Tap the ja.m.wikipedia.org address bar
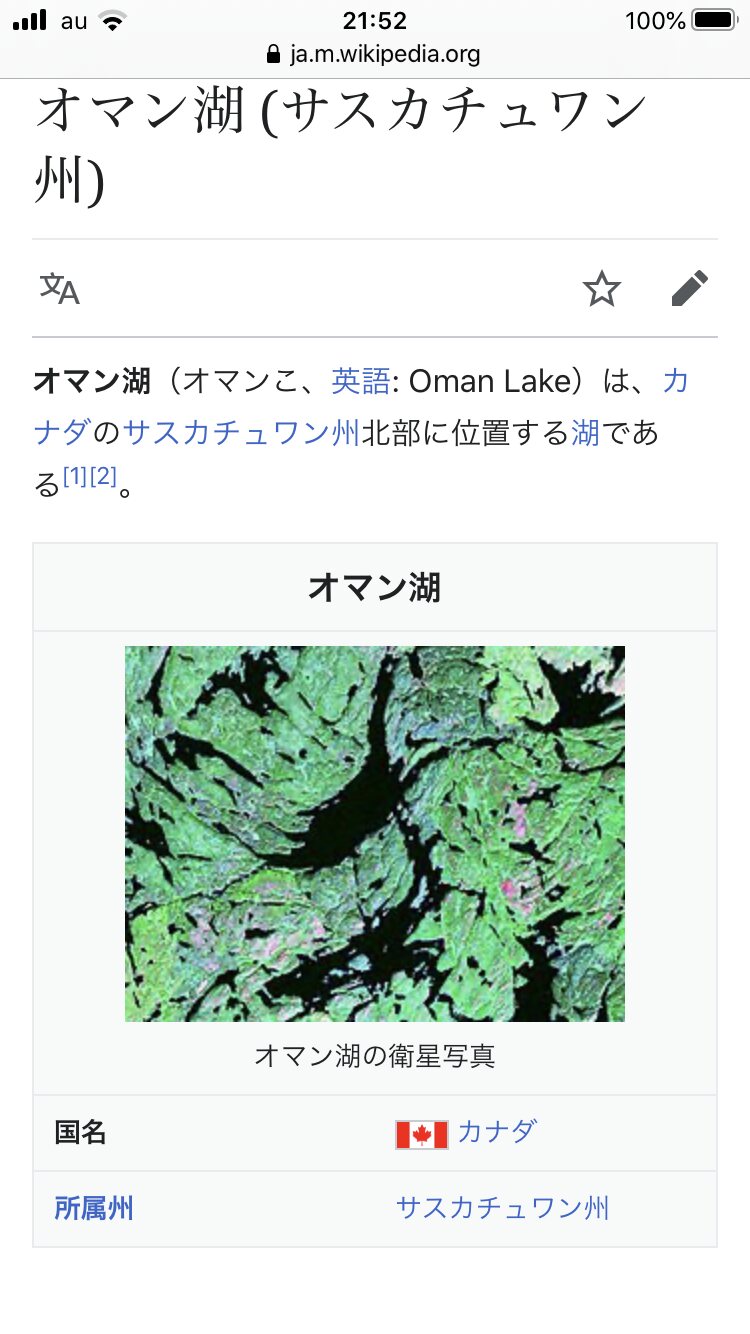 coord(375,54)
